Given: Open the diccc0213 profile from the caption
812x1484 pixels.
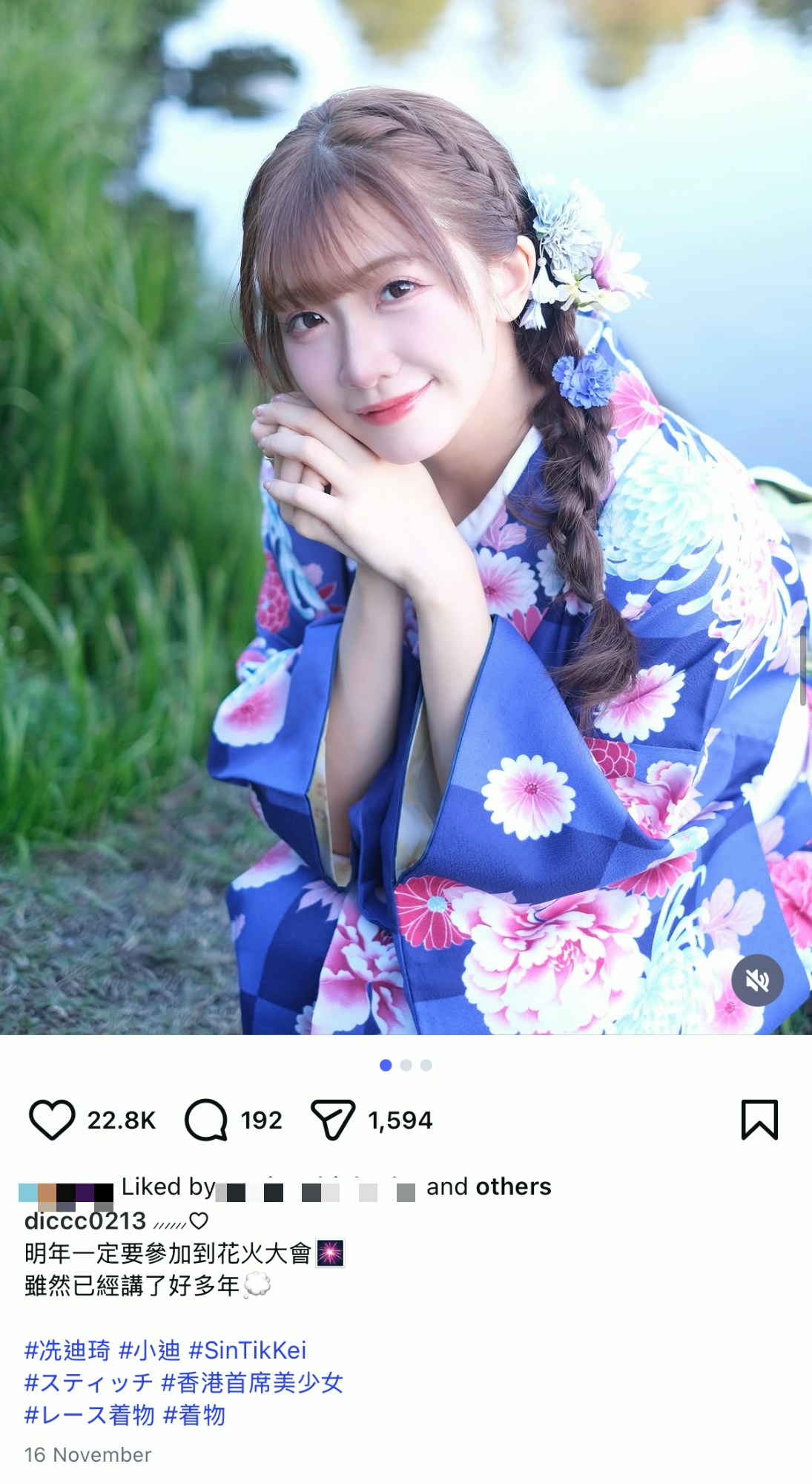Looking at the screenshot, I should coord(85,1221).
